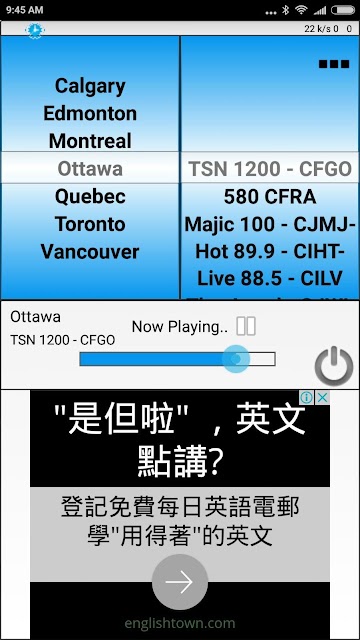Play Majic 100 - CJMJ station
The height and width of the screenshot is (640, 360).
pyautogui.click(x=270, y=224)
